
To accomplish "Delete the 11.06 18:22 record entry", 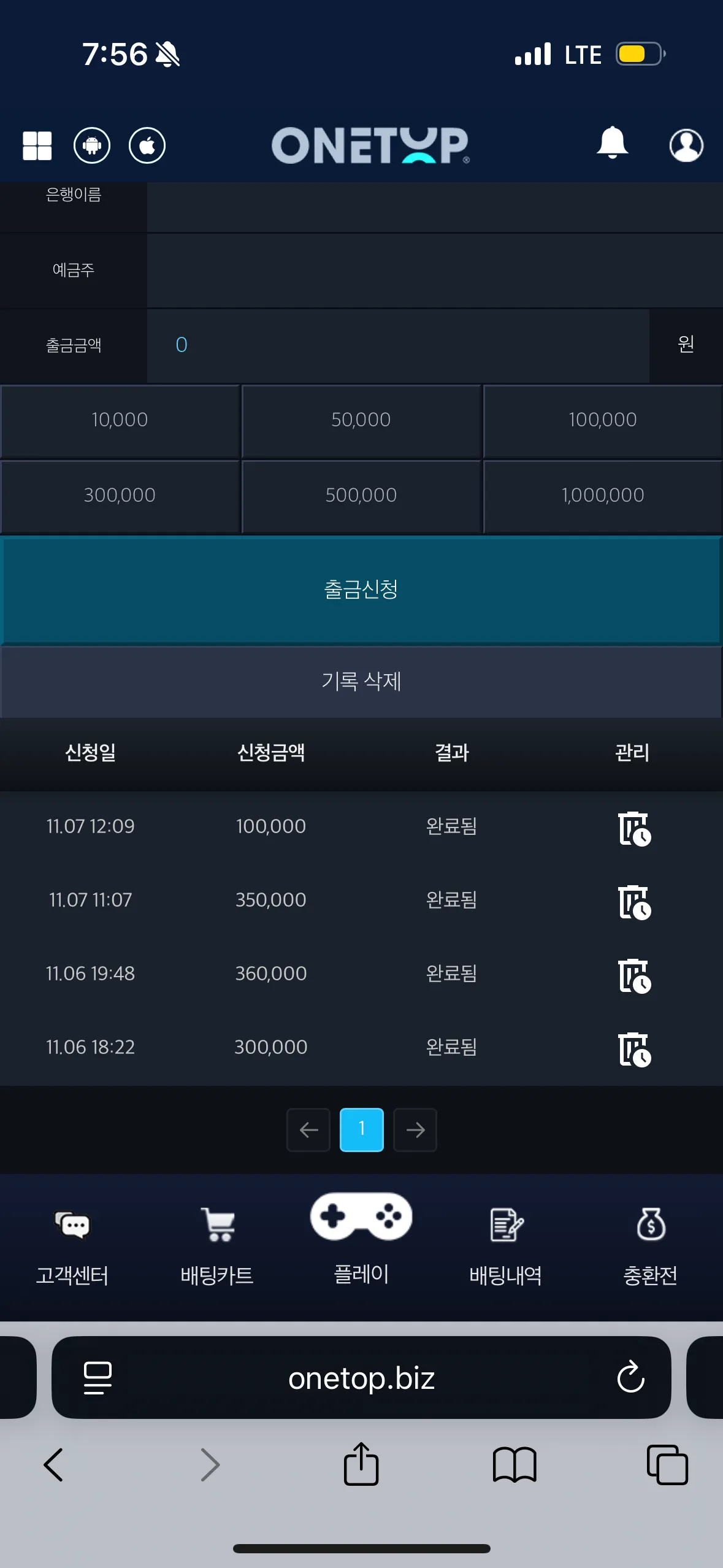I will click(634, 1050).
